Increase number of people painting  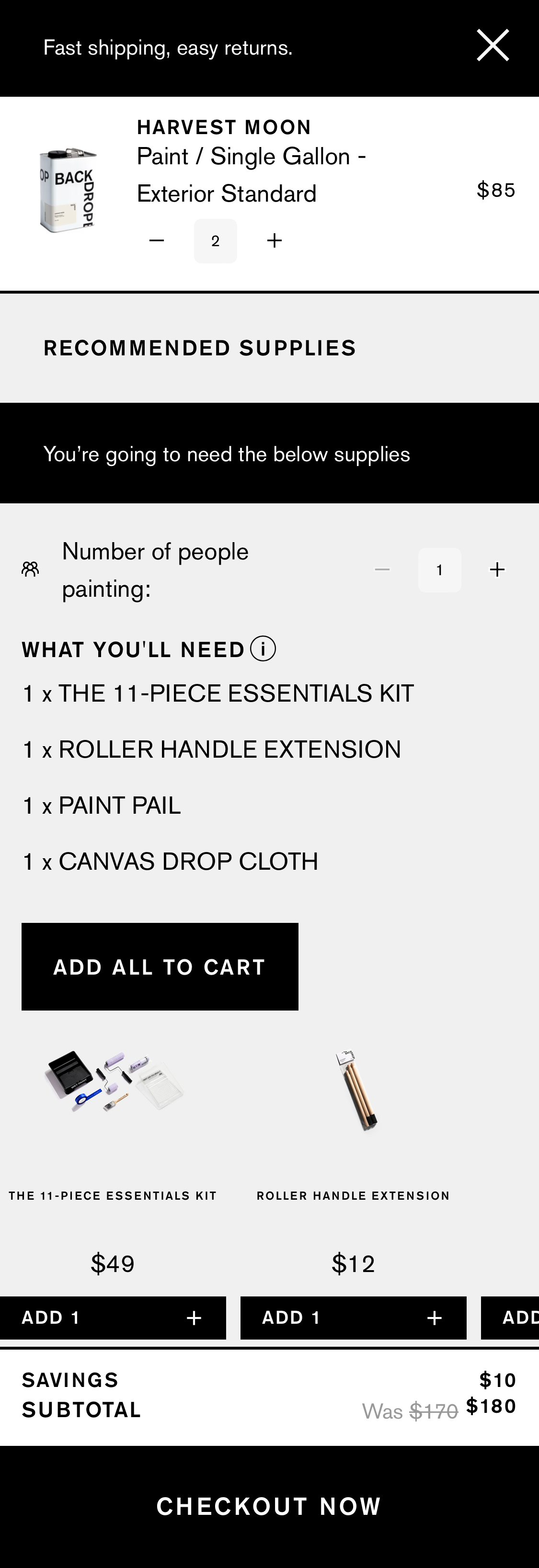click(x=497, y=570)
